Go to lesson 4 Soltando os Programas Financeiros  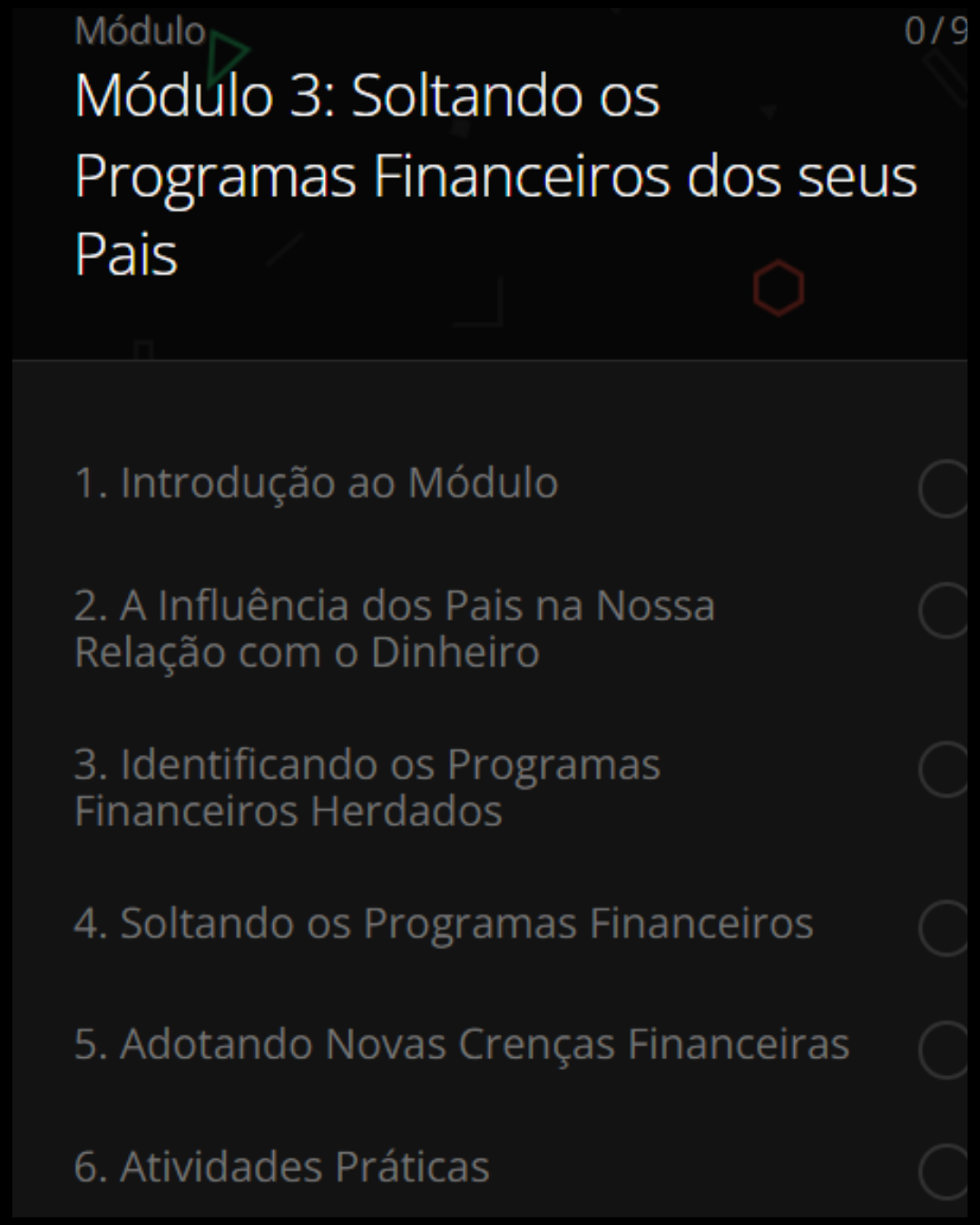[x=444, y=924]
